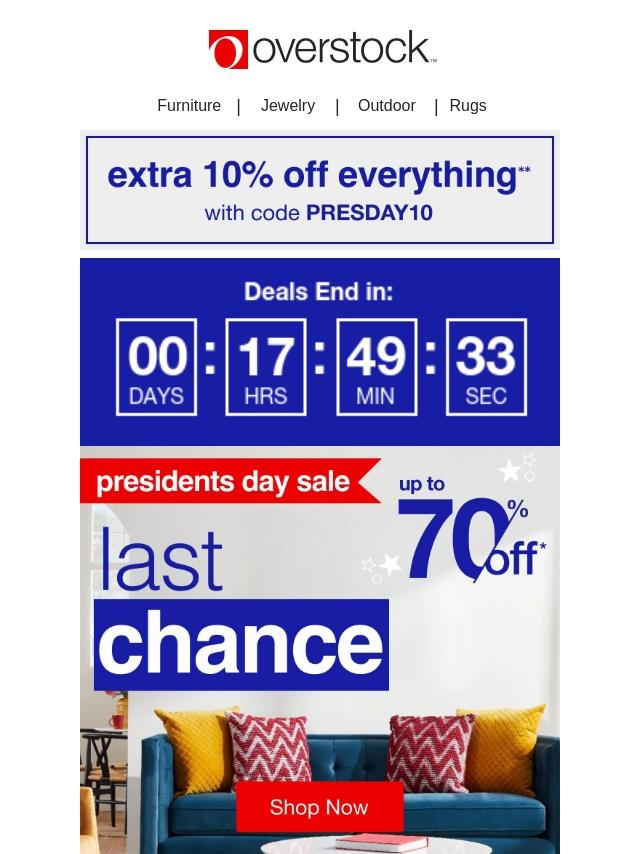Open the Jewelry category link
The image size is (640, 854).
[x=288, y=106]
